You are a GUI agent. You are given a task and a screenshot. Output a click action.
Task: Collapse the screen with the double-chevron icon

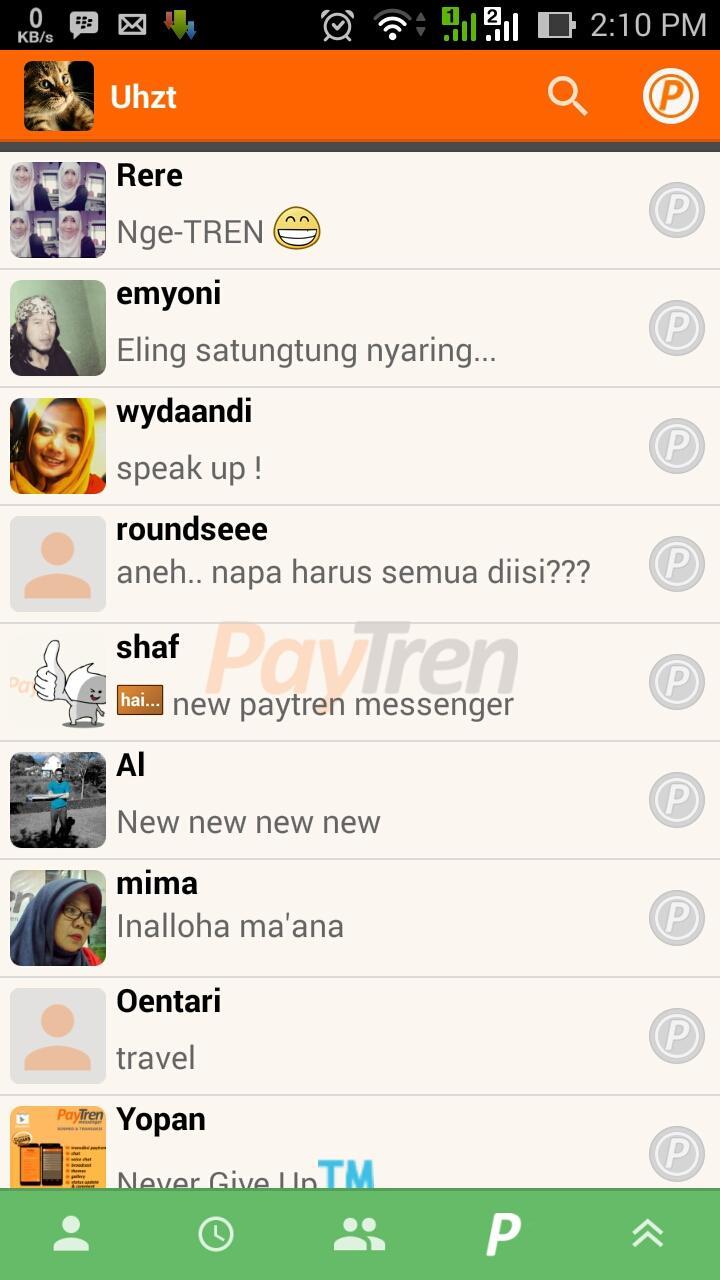pyautogui.click(x=647, y=1232)
